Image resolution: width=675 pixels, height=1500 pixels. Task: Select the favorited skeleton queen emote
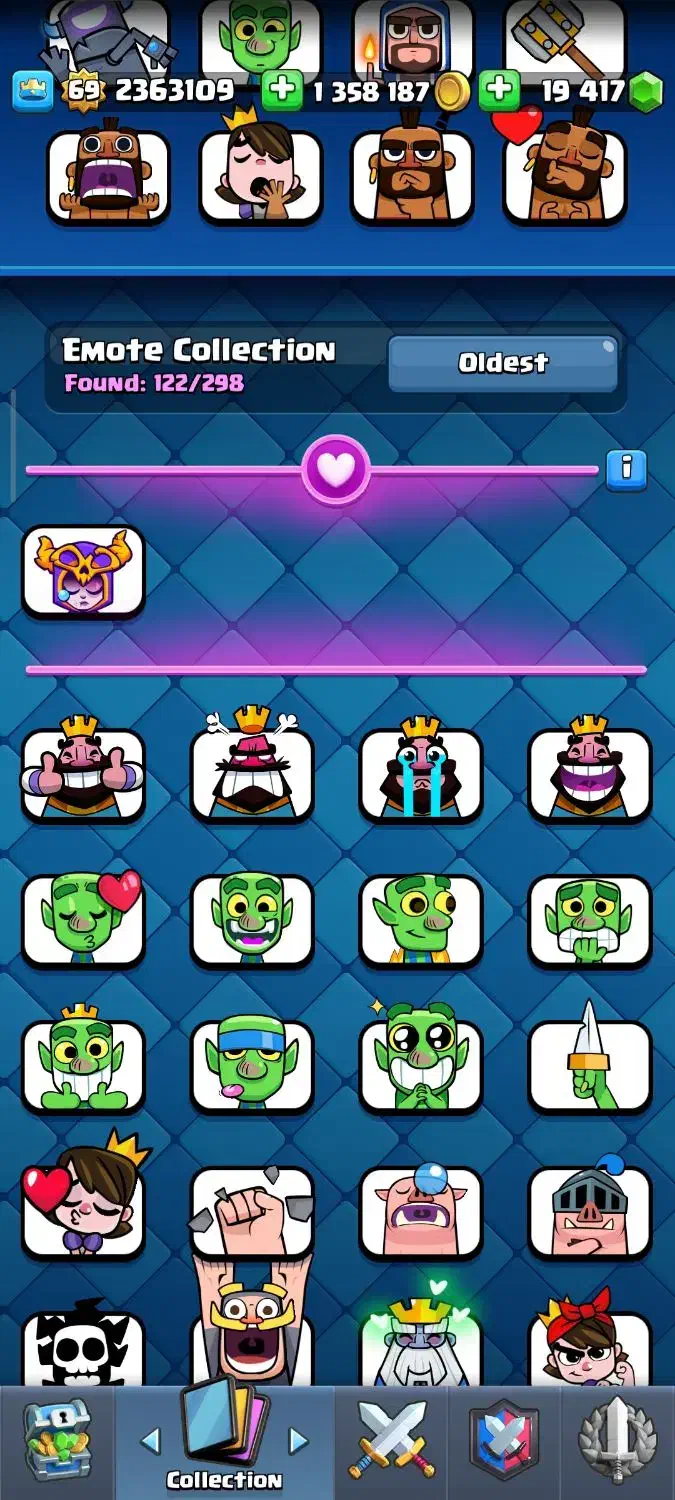click(83, 573)
